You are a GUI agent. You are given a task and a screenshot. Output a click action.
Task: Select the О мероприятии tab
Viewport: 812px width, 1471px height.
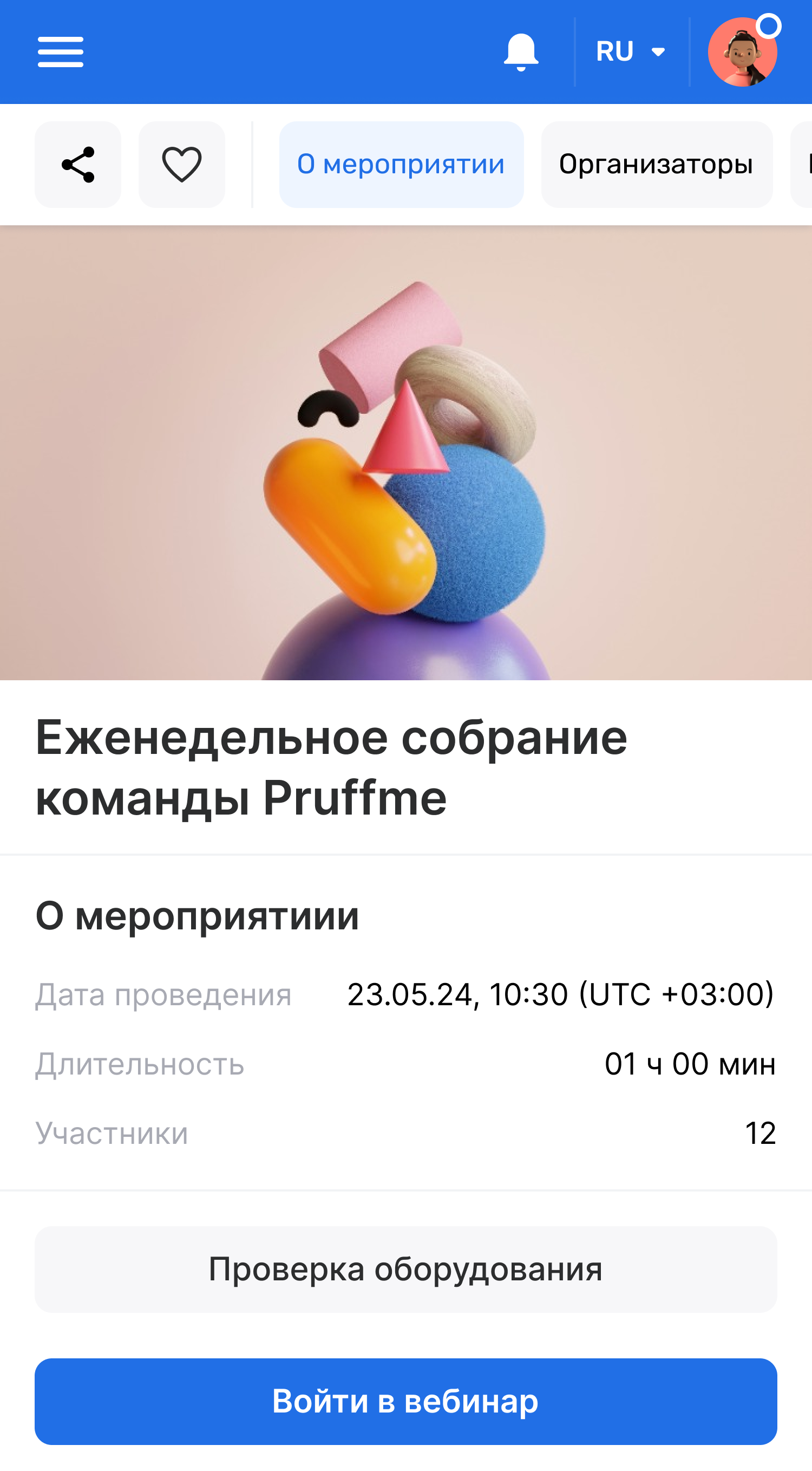point(401,165)
